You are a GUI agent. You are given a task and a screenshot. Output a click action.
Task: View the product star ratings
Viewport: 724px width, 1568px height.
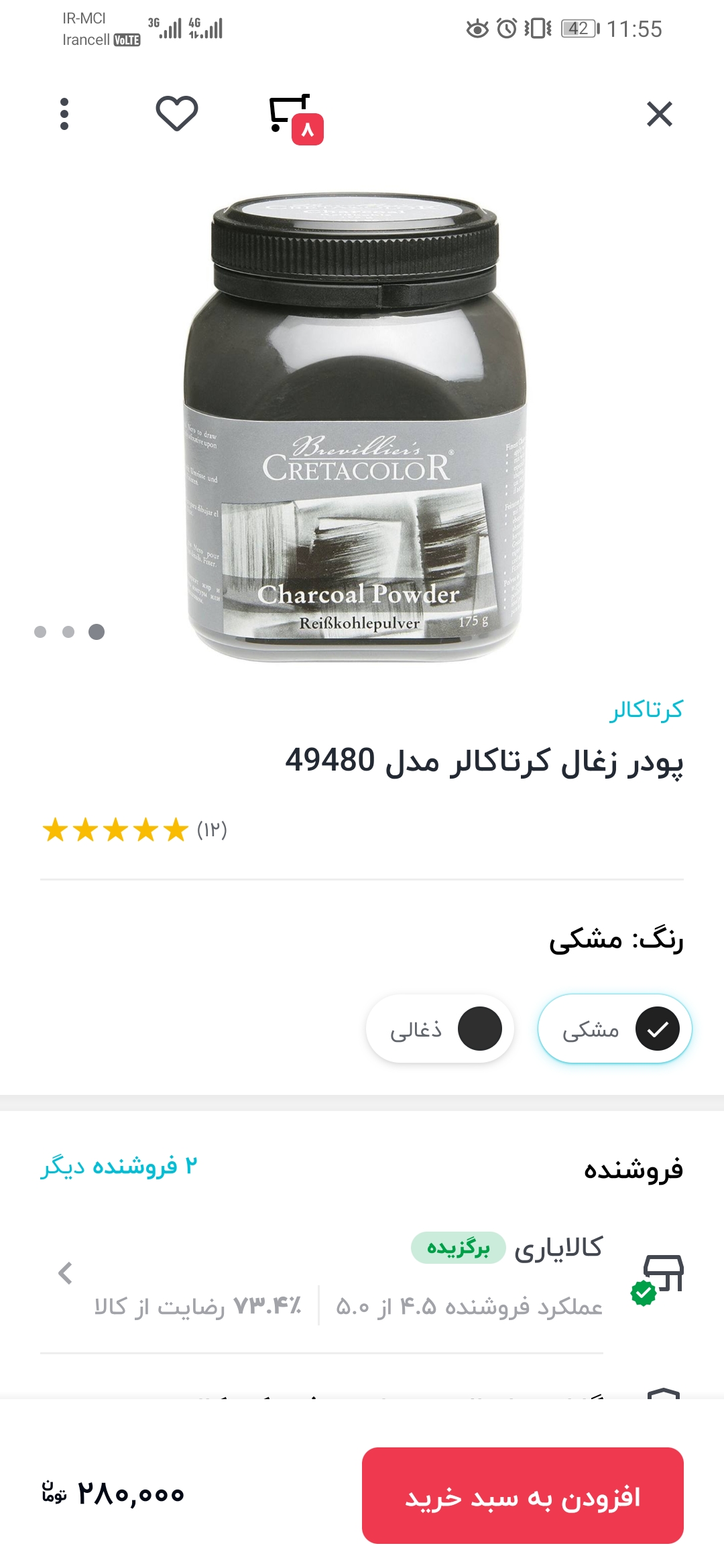pos(134,830)
